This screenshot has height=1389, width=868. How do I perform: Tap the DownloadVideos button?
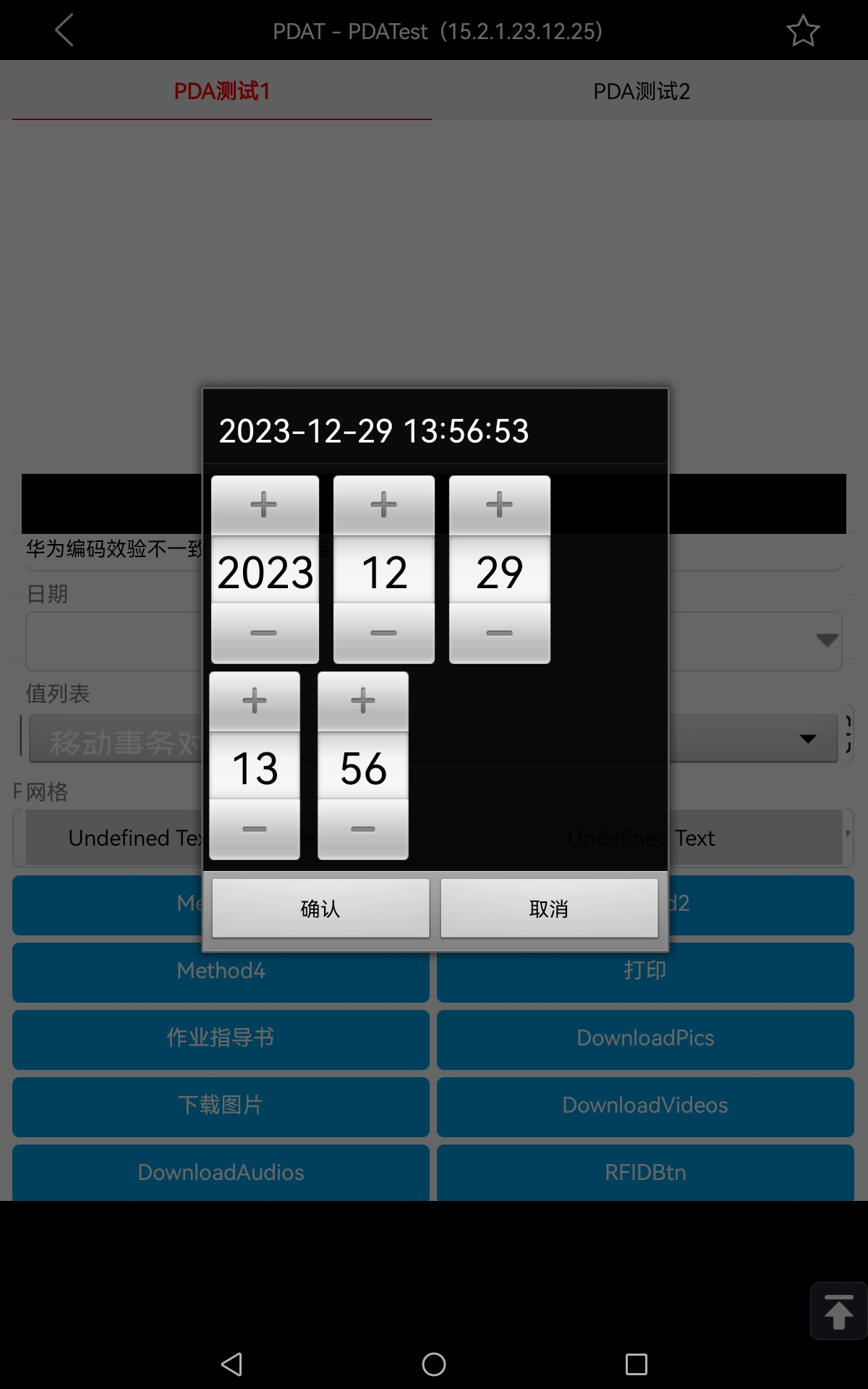tap(645, 1105)
